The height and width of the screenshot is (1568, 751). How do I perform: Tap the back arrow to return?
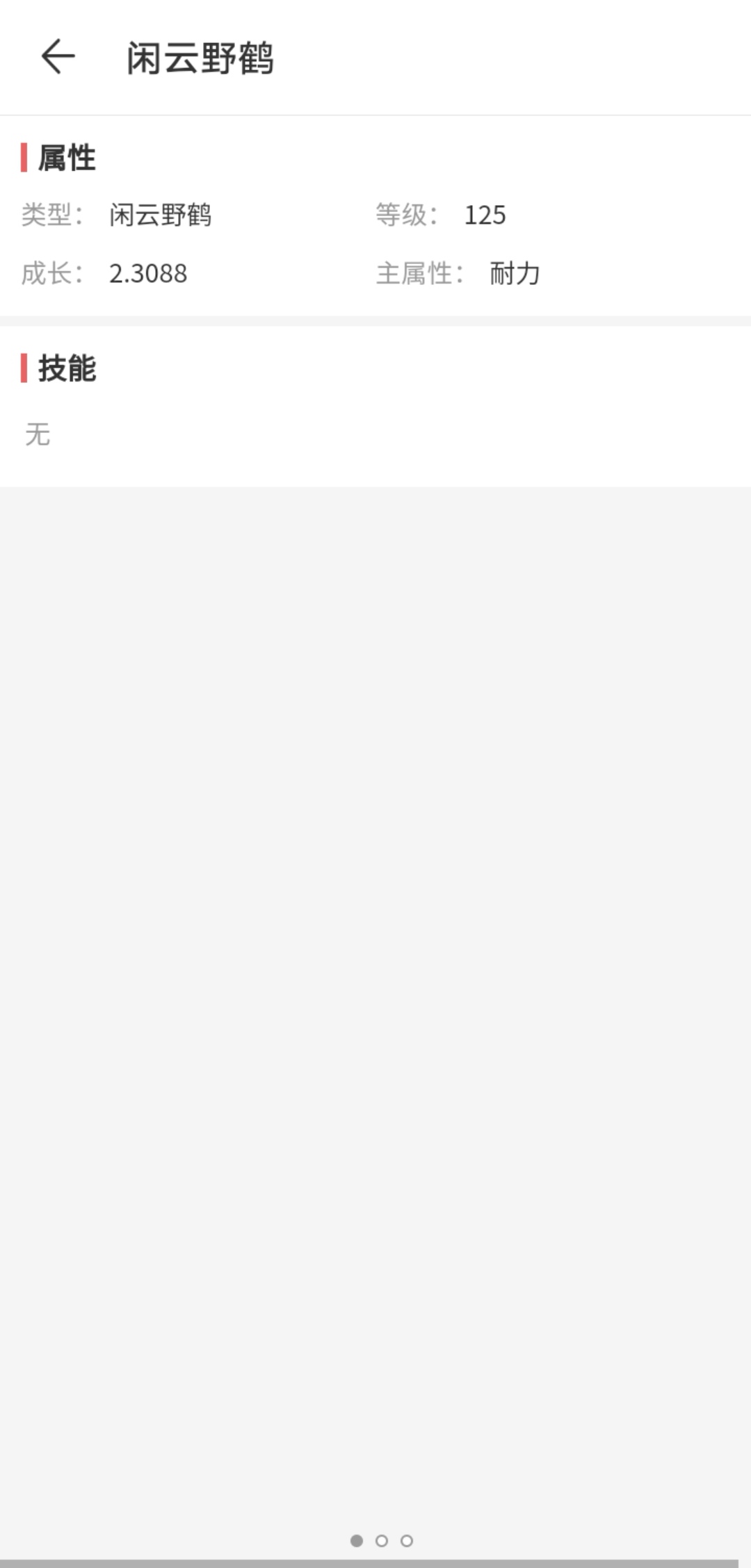click(57, 58)
